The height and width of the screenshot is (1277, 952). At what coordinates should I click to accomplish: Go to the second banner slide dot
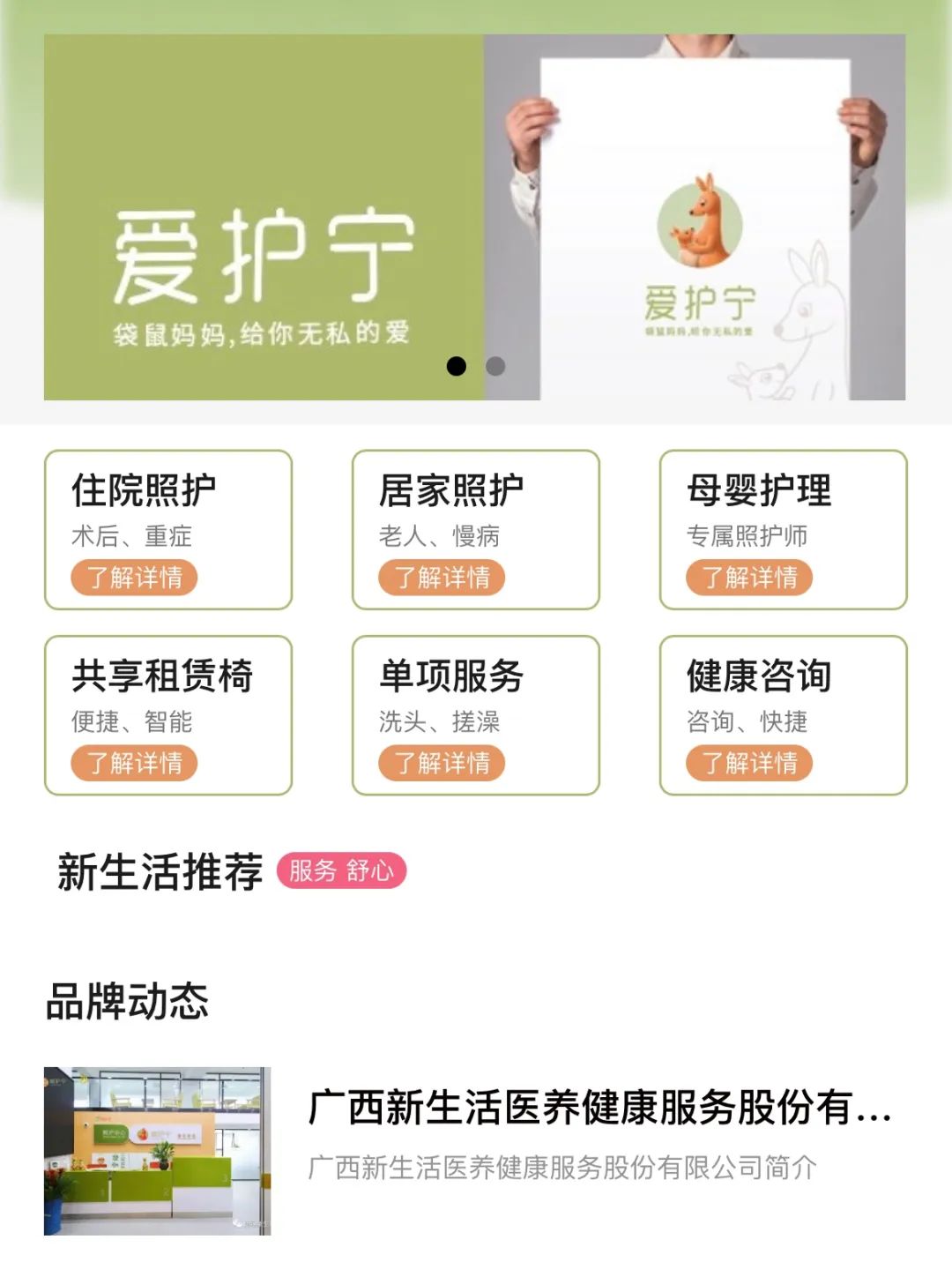[495, 366]
